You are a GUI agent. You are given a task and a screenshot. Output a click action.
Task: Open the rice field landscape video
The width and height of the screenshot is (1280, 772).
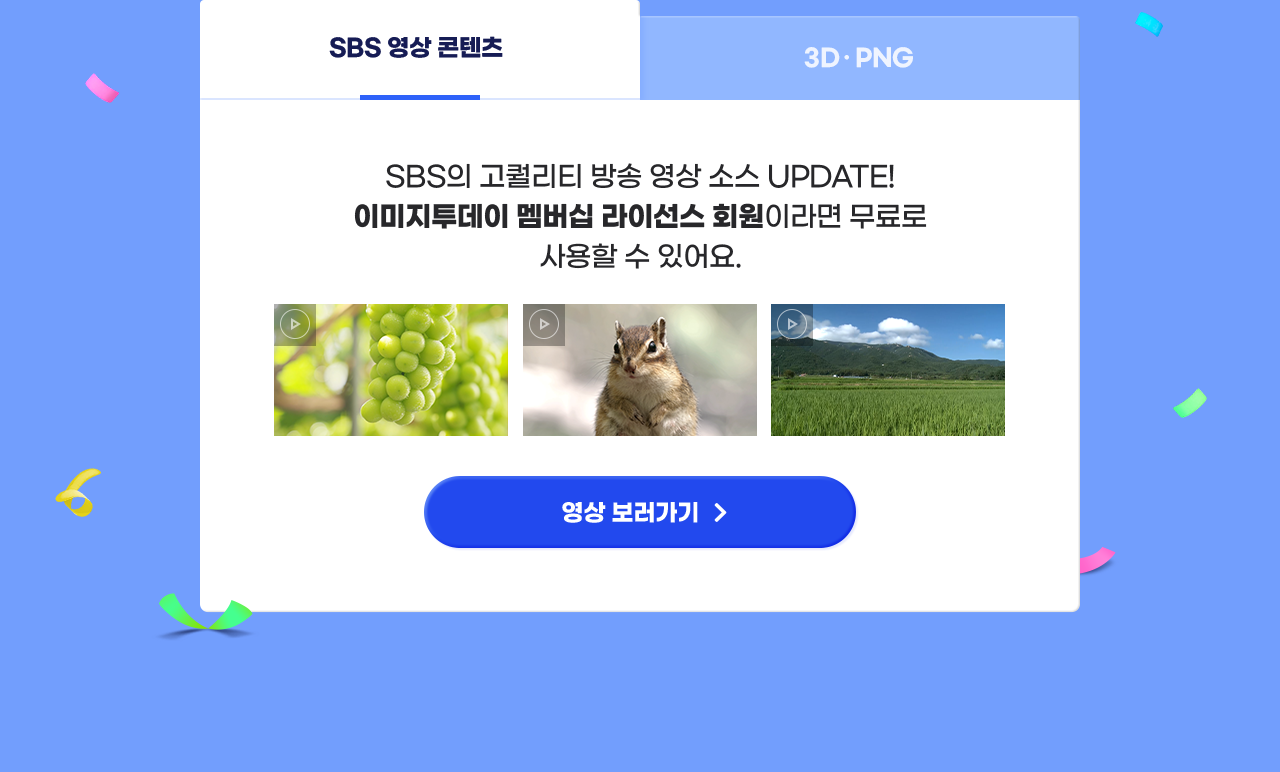coord(888,370)
